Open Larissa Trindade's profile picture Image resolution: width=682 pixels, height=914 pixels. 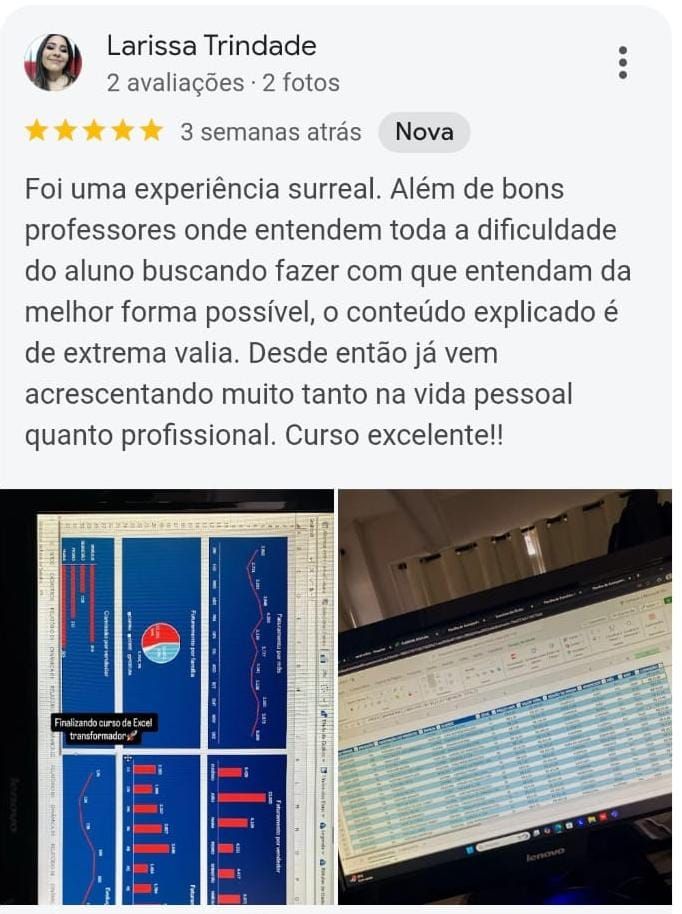pyautogui.click(x=53, y=62)
